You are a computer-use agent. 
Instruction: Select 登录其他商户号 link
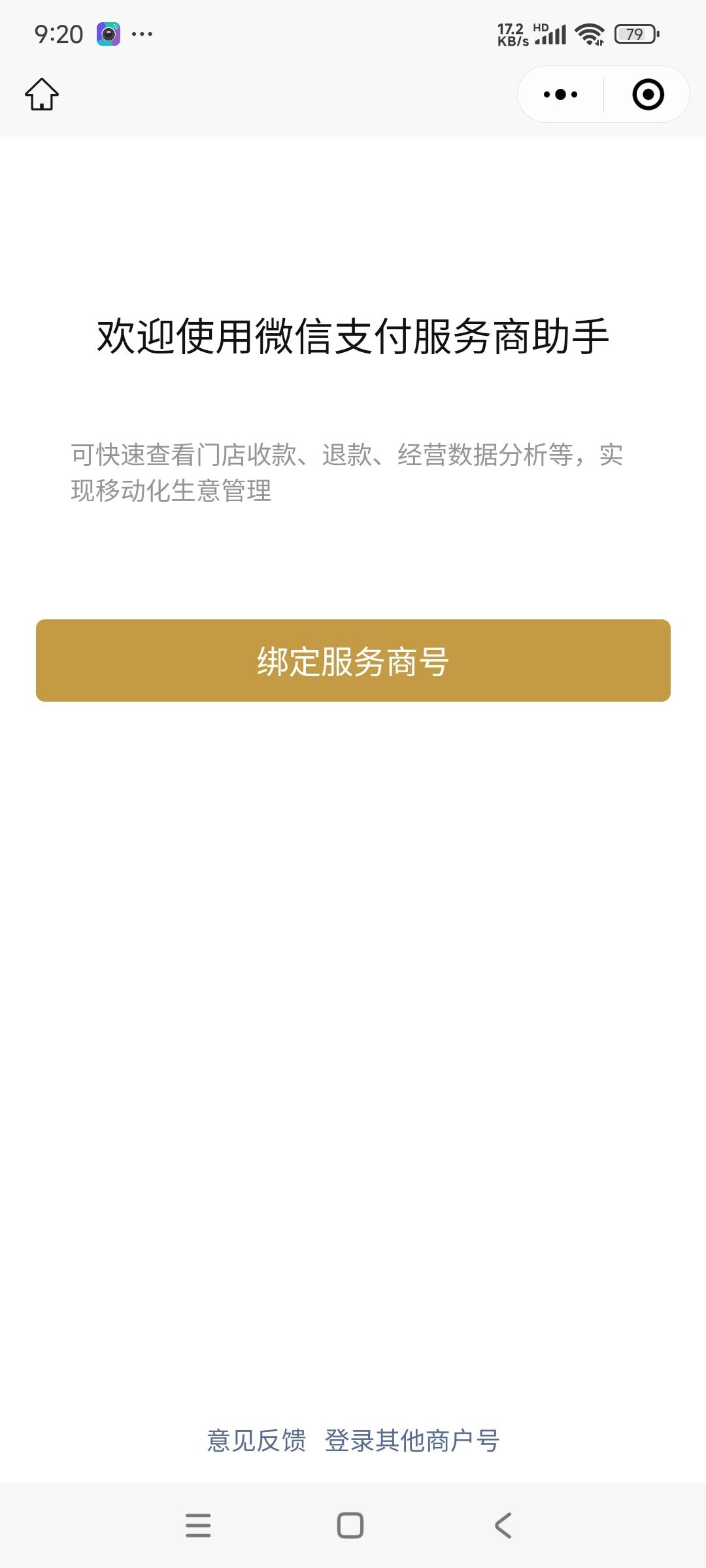coord(412,1441)
